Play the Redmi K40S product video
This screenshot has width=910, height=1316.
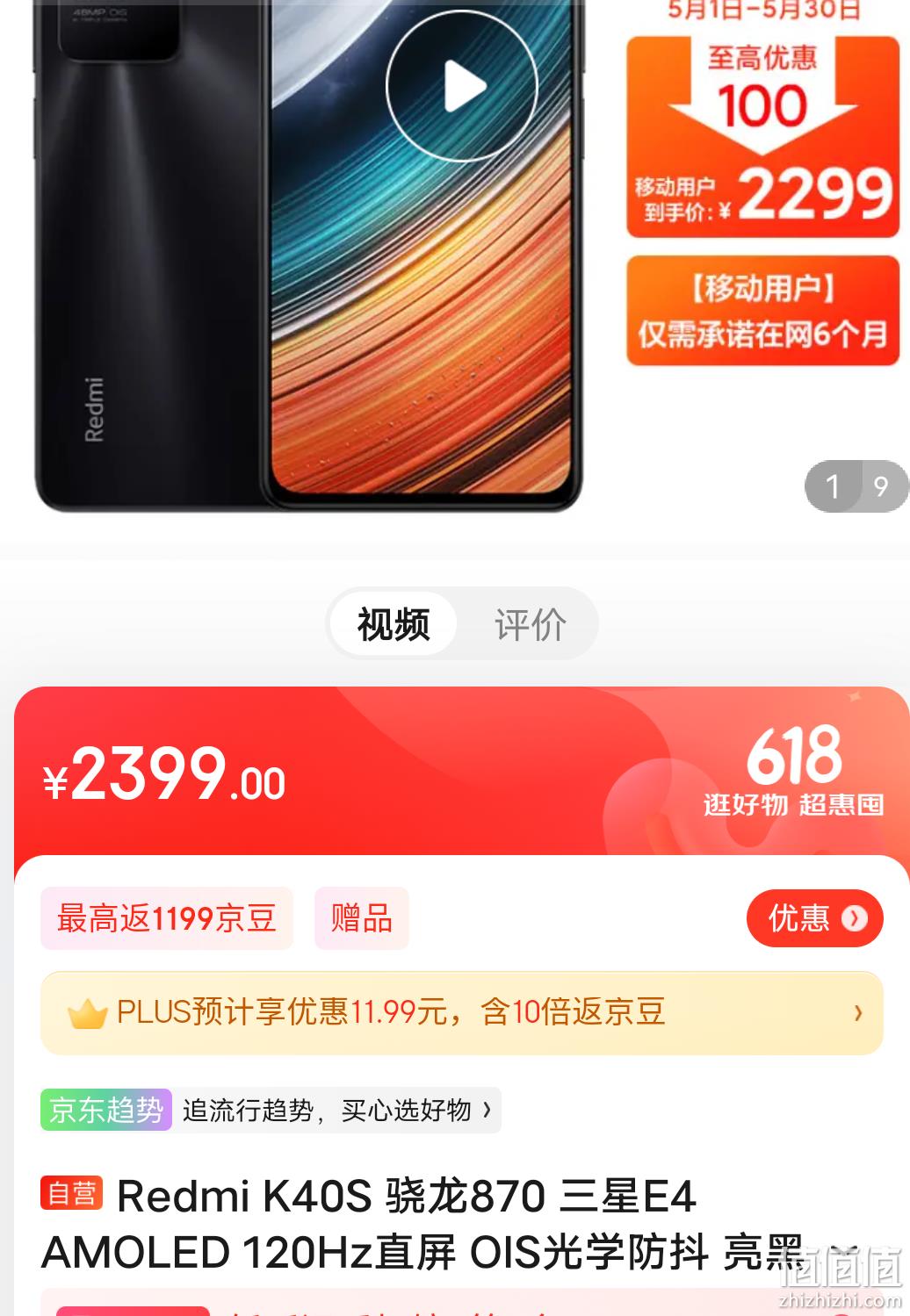[x=461, y=86]
